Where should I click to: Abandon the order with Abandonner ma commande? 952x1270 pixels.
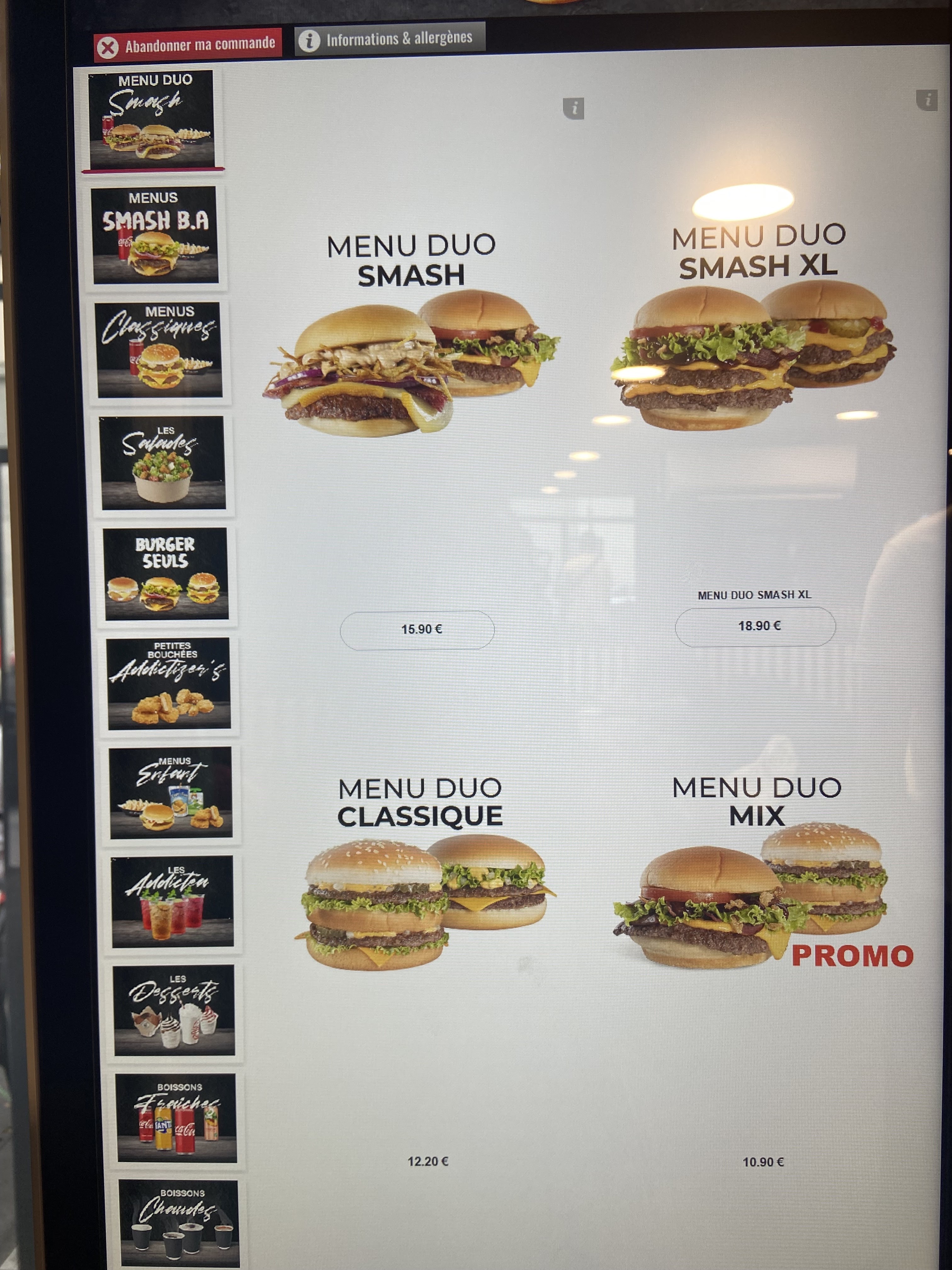click(x=188, y=45)
